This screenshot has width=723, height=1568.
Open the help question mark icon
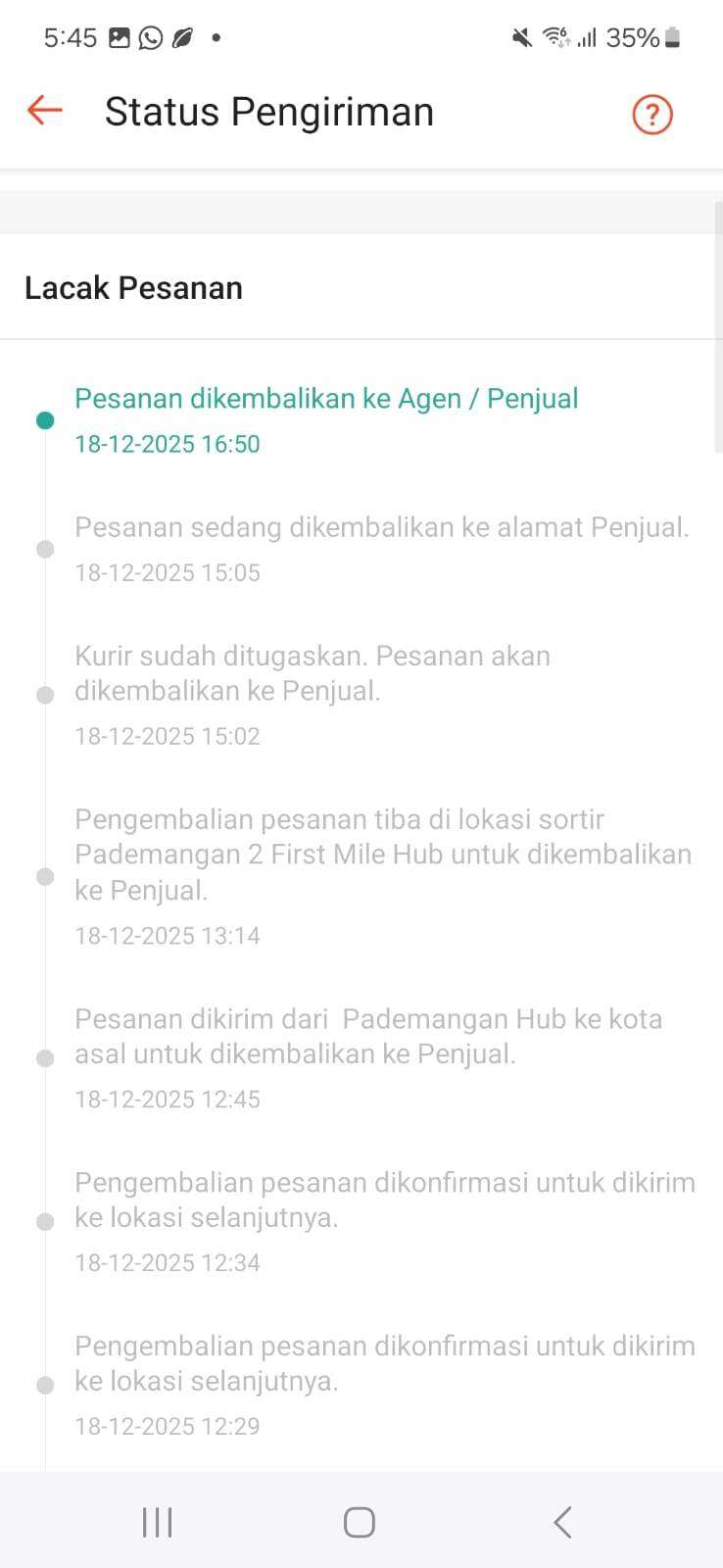click(x=651, y=114)
